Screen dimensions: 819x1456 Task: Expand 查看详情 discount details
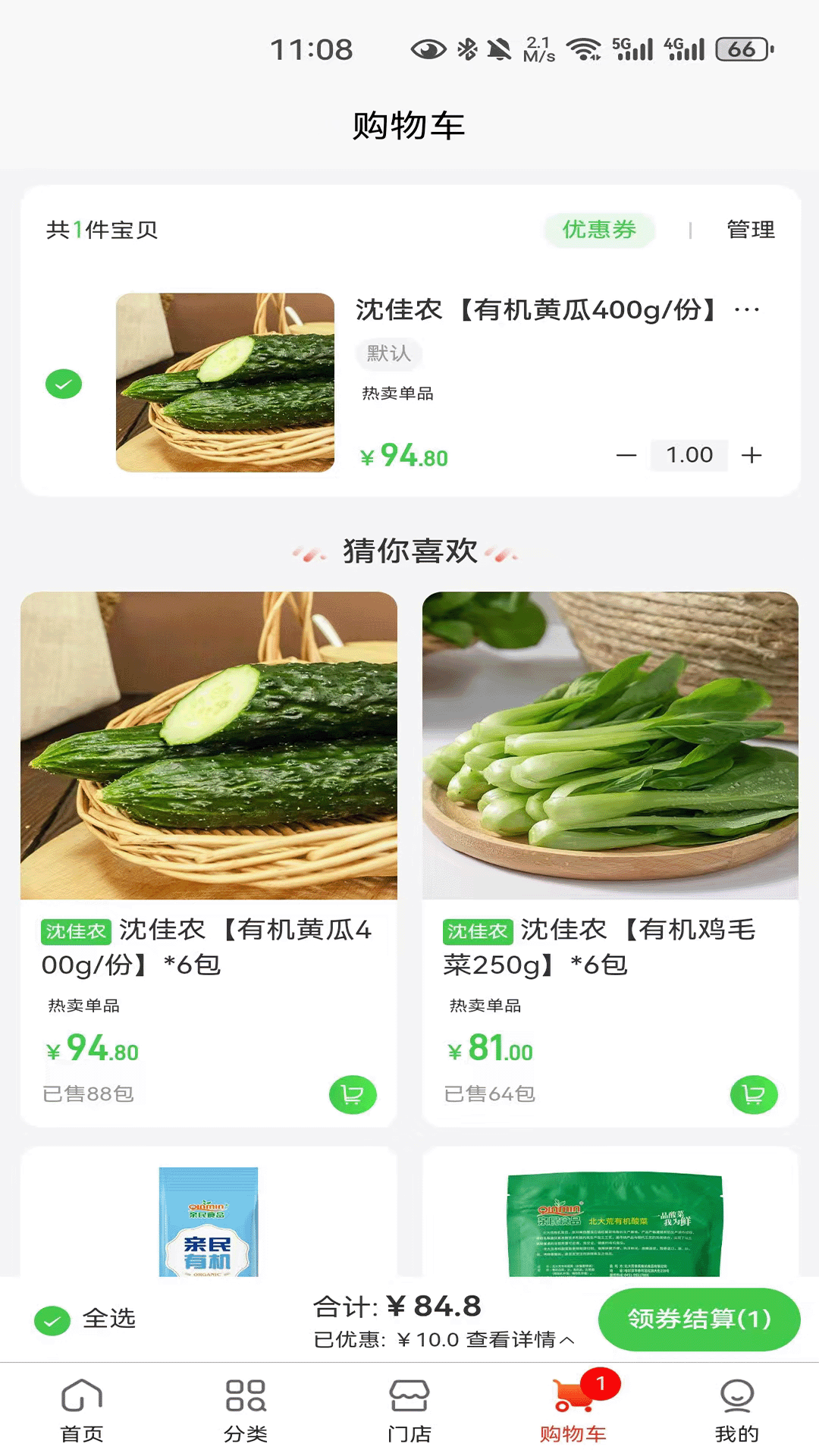(x=520, y=1340)
